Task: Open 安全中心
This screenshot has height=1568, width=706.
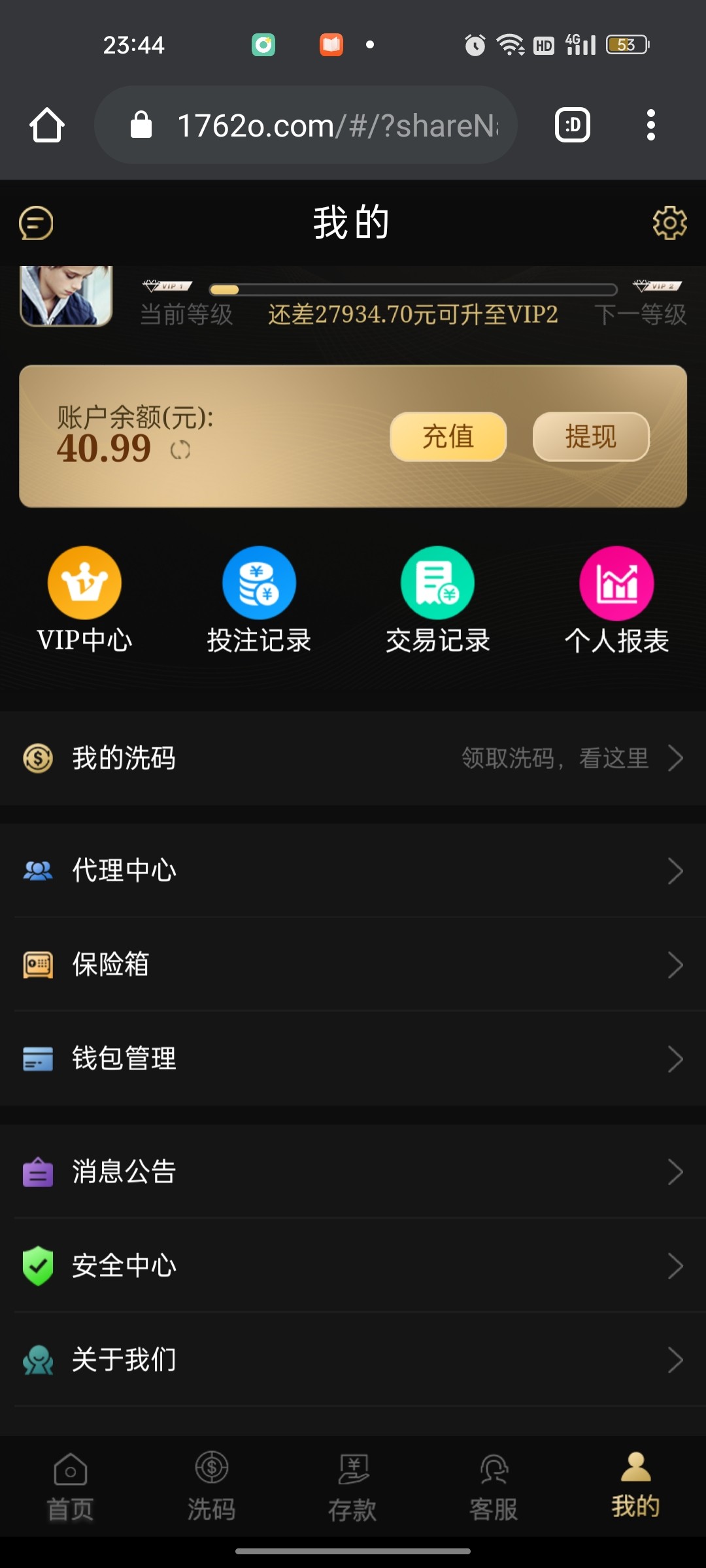Action: 353,1266
